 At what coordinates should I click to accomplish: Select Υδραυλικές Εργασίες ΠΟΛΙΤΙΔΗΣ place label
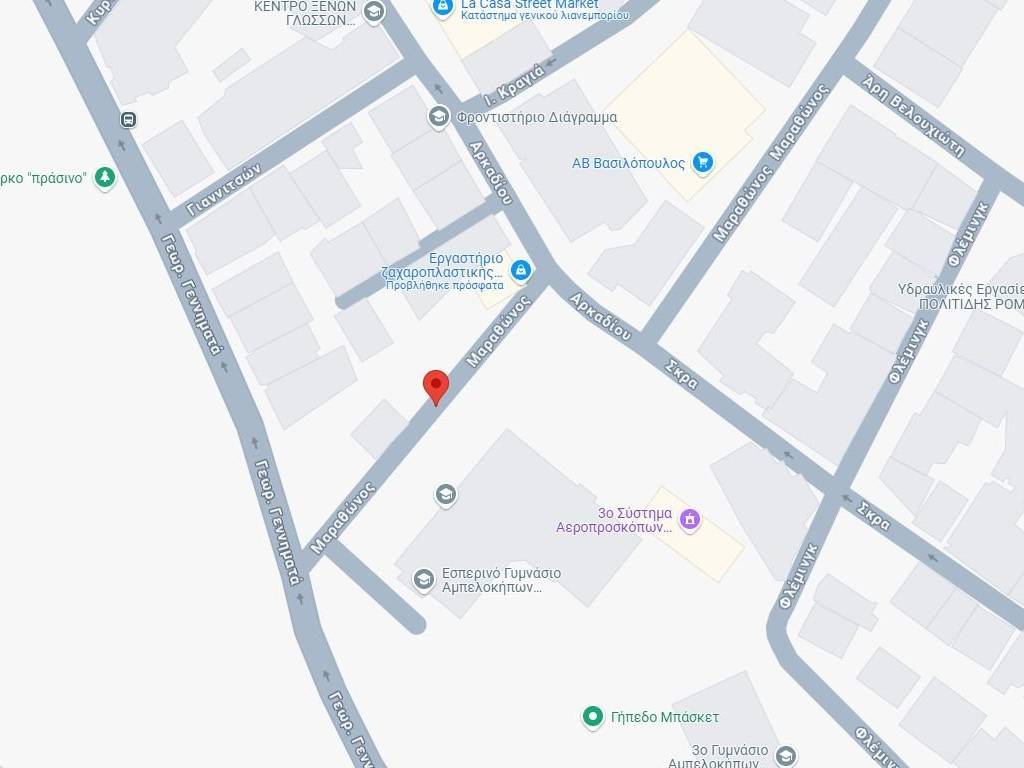[959, 296]
